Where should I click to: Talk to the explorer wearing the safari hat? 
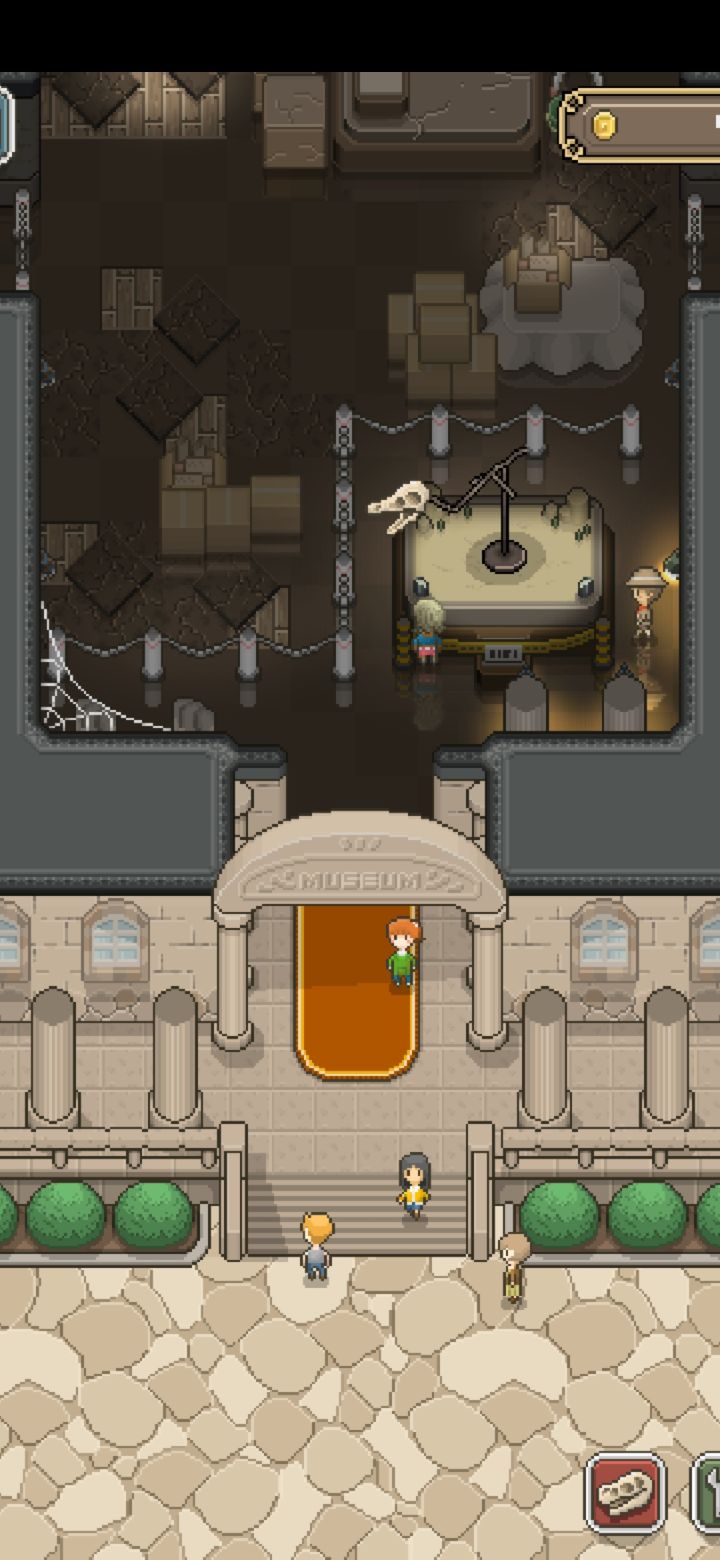(643, 600)
